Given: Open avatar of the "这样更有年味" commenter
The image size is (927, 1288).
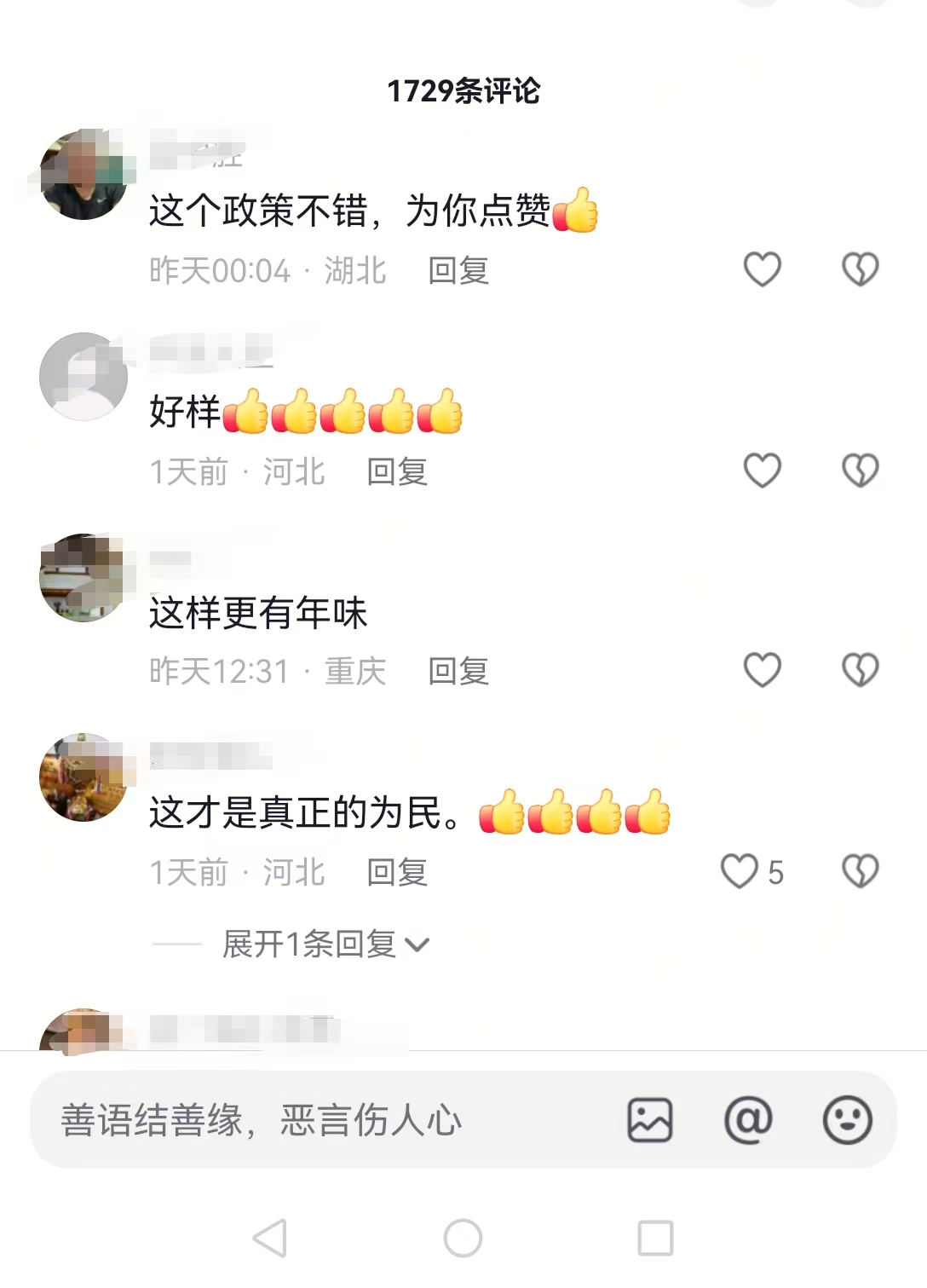Looking at the screenshot, I should [83, 577].
